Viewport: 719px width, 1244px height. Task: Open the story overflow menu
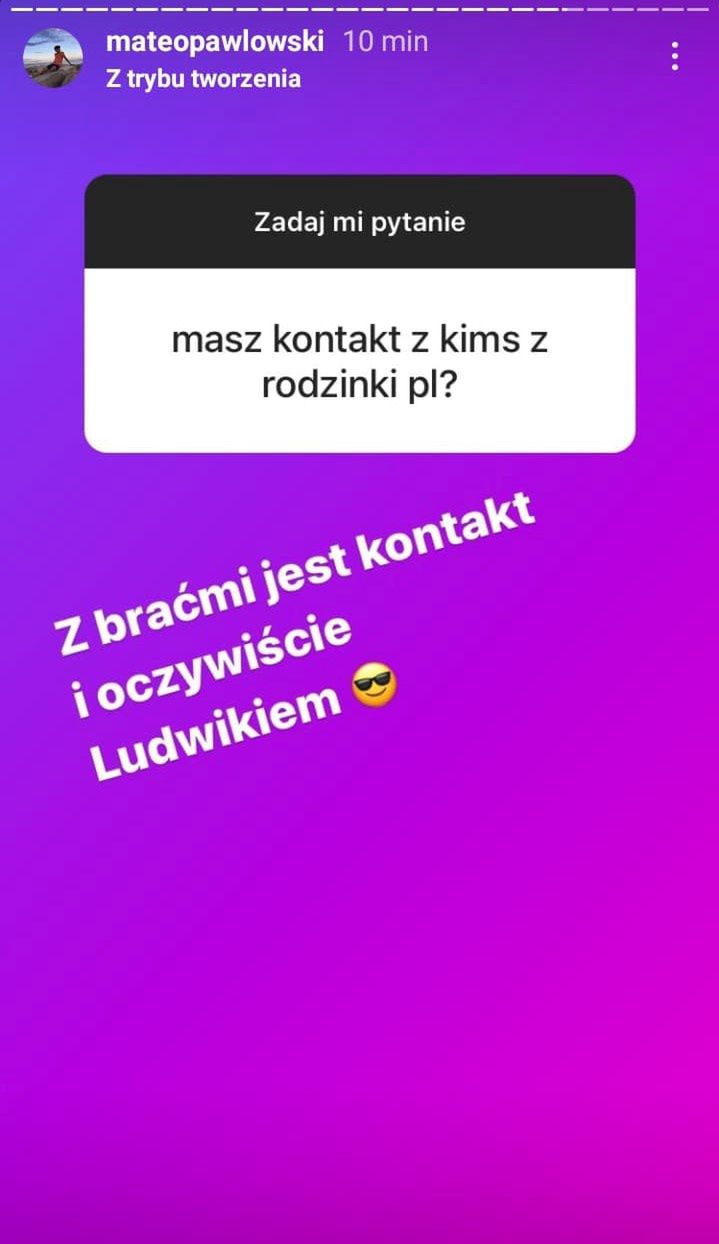tap(675, 56)
